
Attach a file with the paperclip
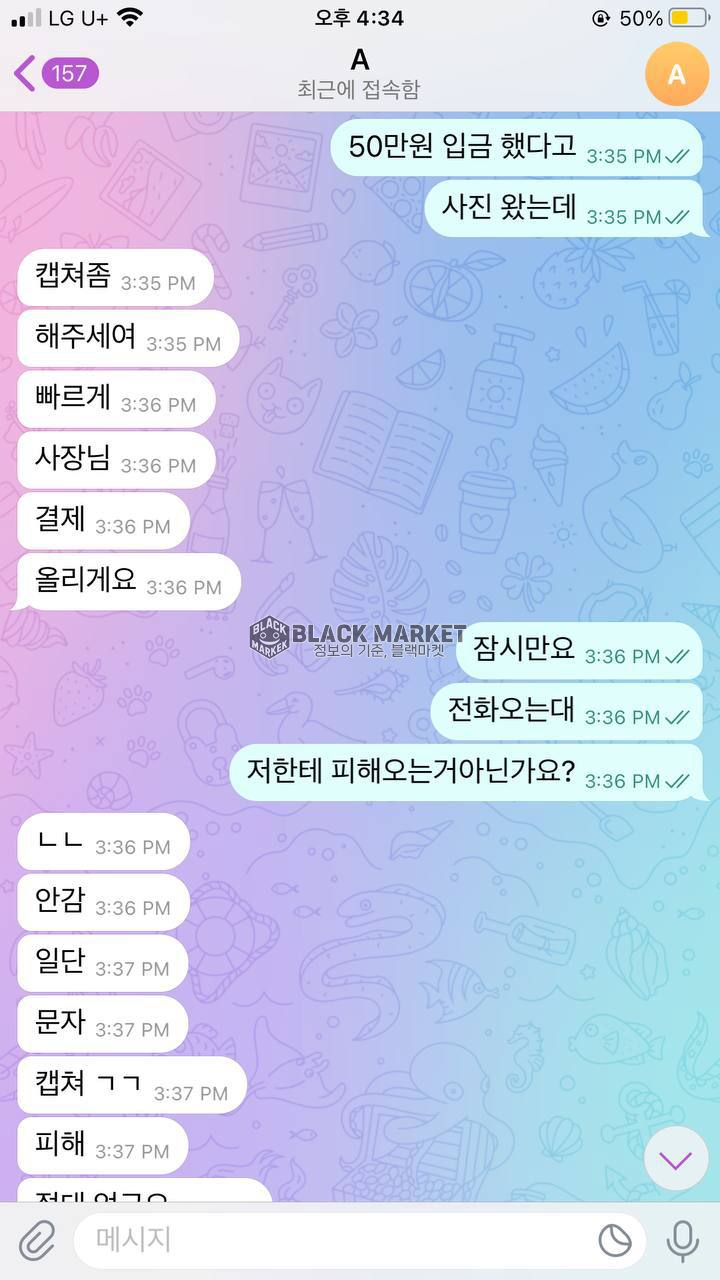pos(38,1241)
